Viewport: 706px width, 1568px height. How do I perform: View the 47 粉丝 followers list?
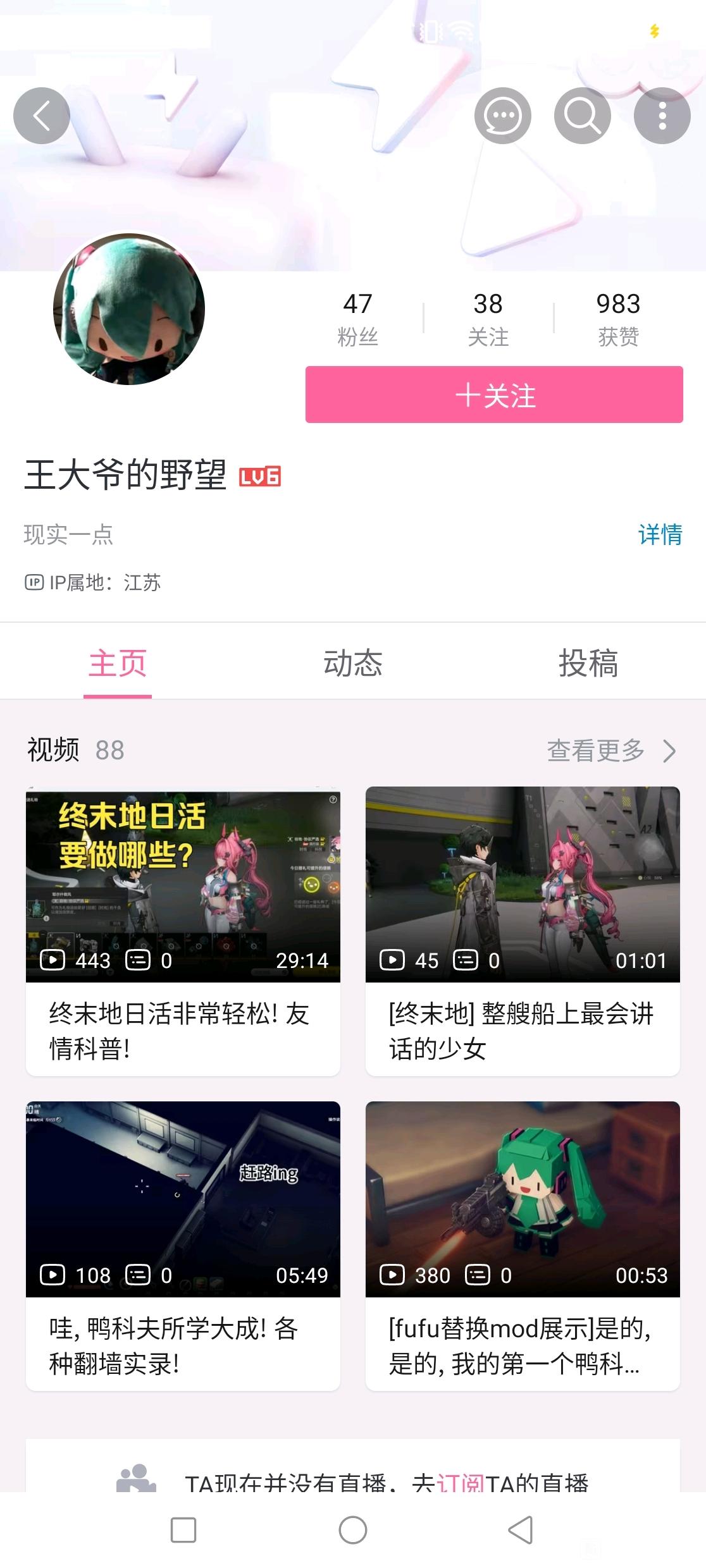click(x=357, y=319)
